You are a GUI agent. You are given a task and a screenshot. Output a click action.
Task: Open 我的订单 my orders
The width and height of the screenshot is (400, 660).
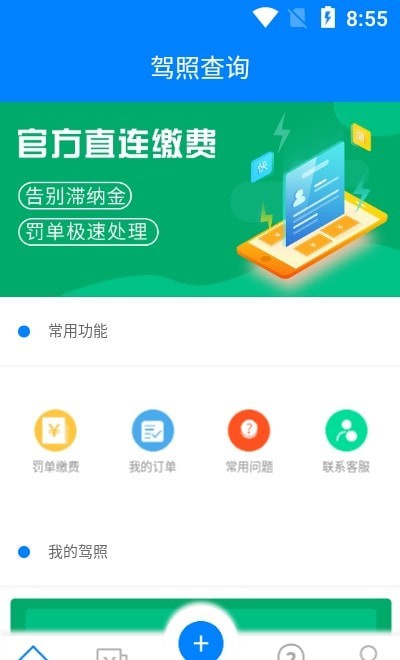click(152, 441)
